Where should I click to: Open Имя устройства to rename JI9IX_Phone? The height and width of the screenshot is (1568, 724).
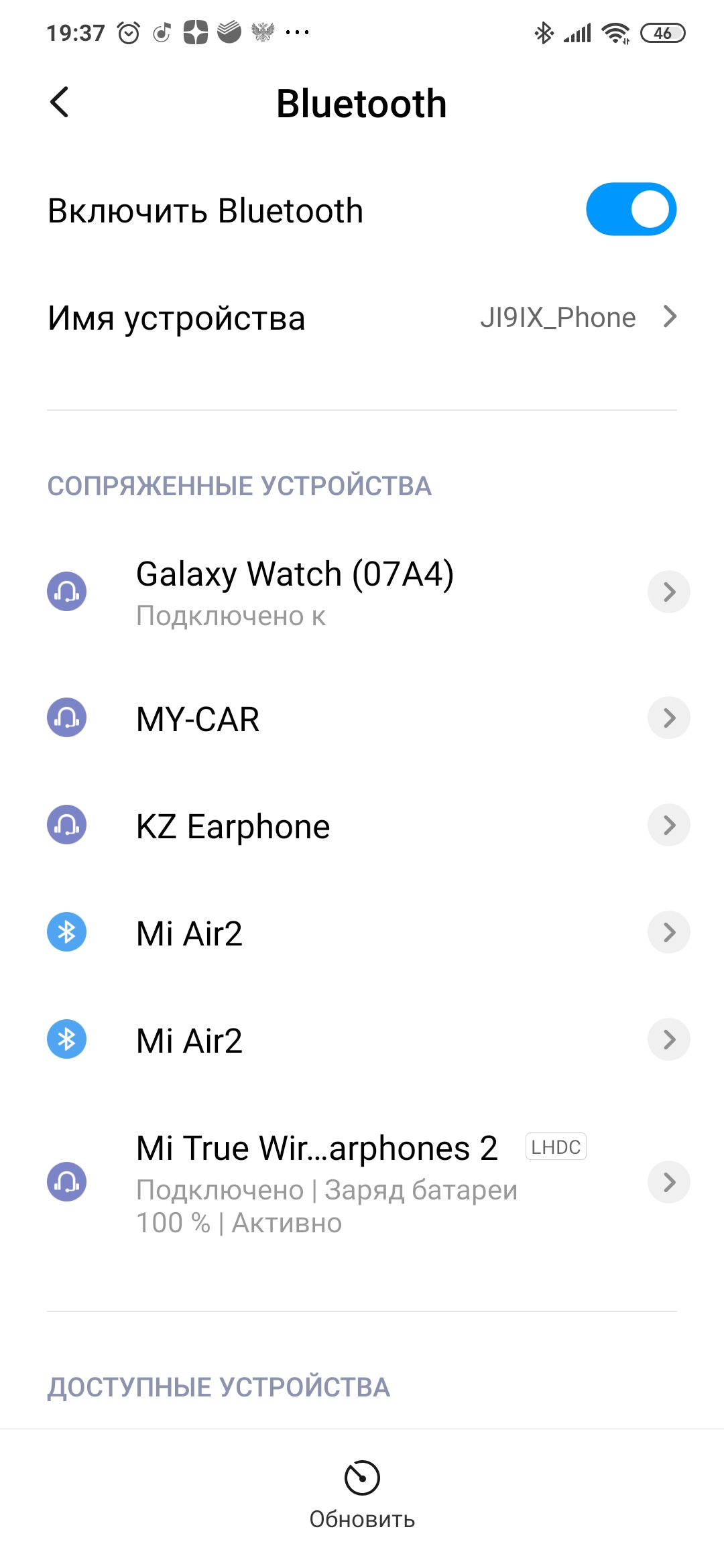(362, 318)
